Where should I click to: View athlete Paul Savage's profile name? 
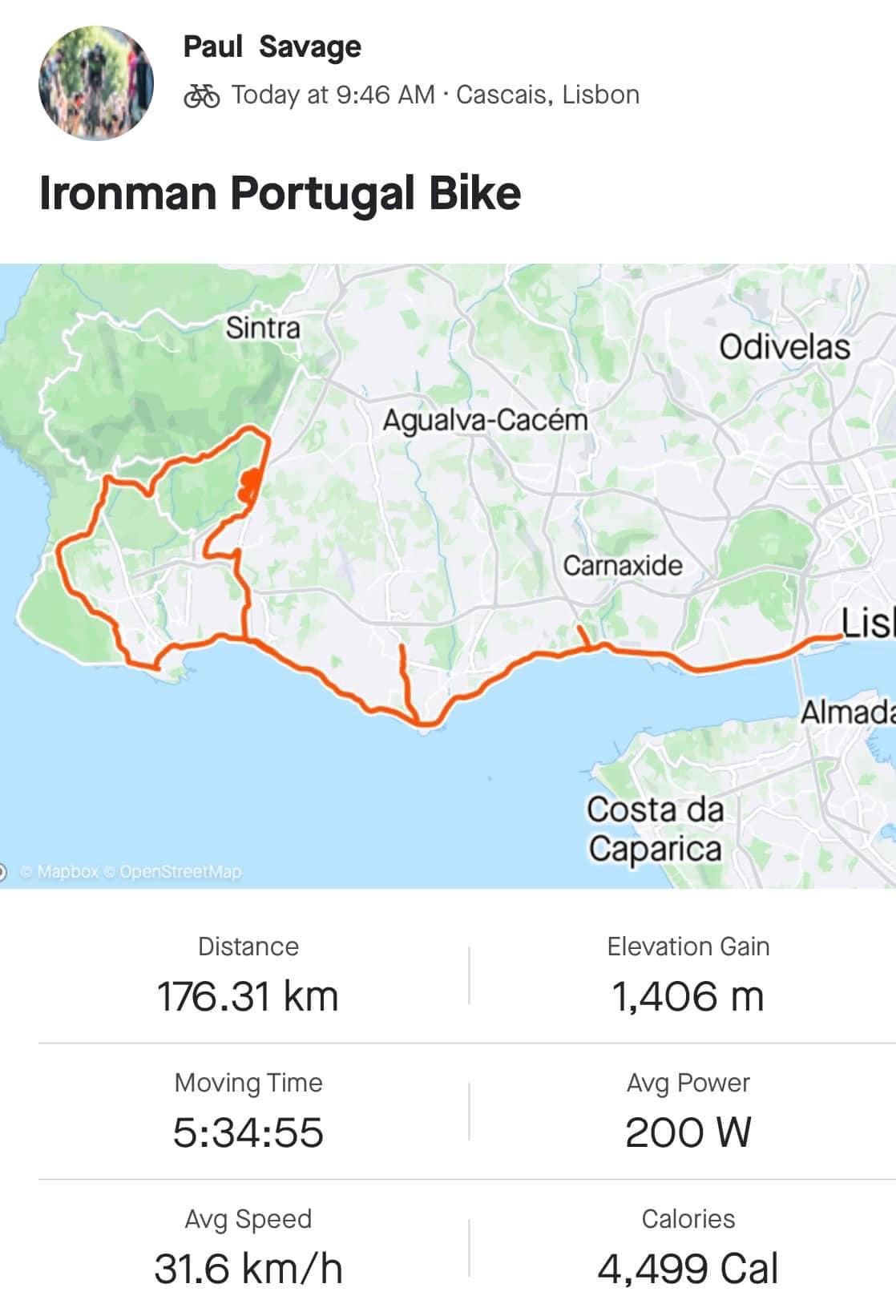coord(272,47)
